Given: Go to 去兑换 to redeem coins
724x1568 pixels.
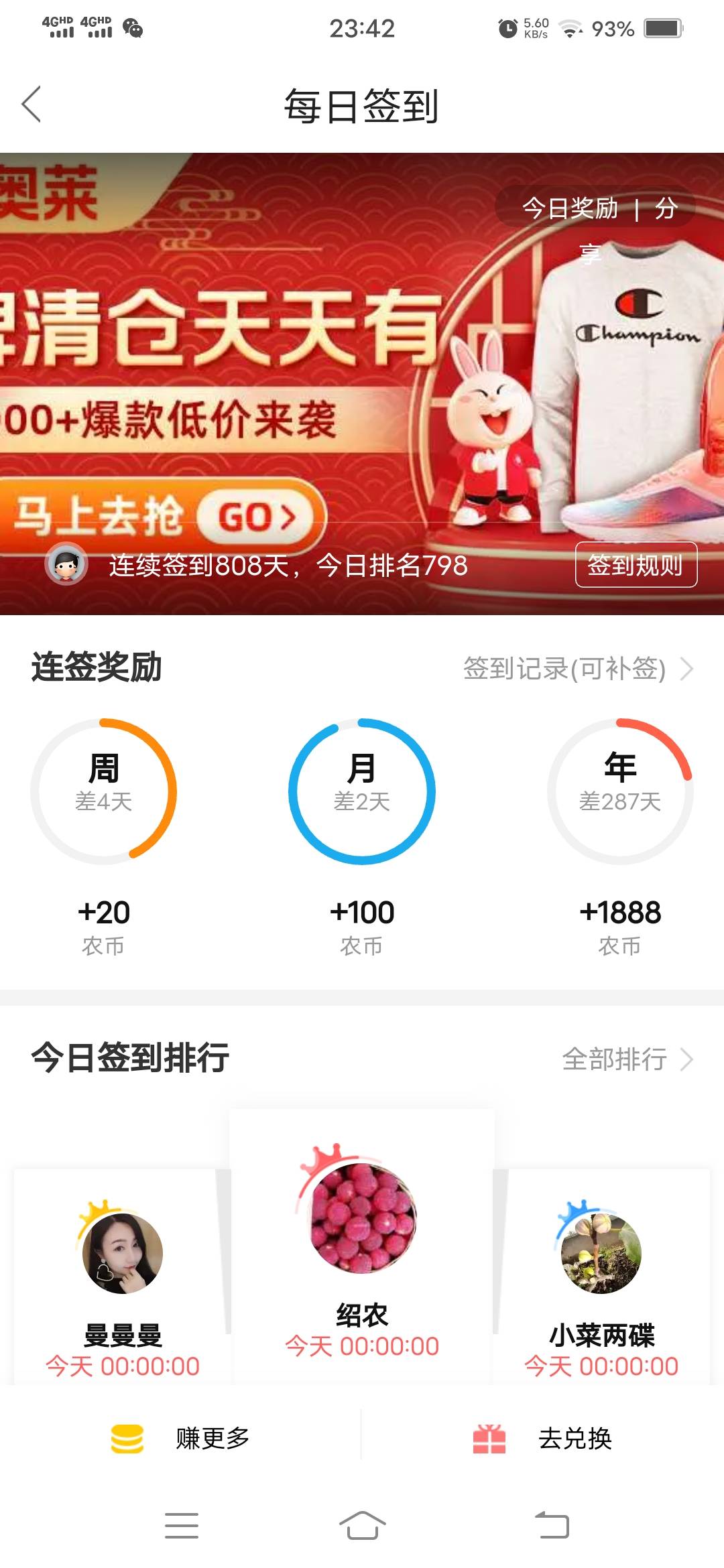Looking at the screenshot, I should (x=543, y=1438).
